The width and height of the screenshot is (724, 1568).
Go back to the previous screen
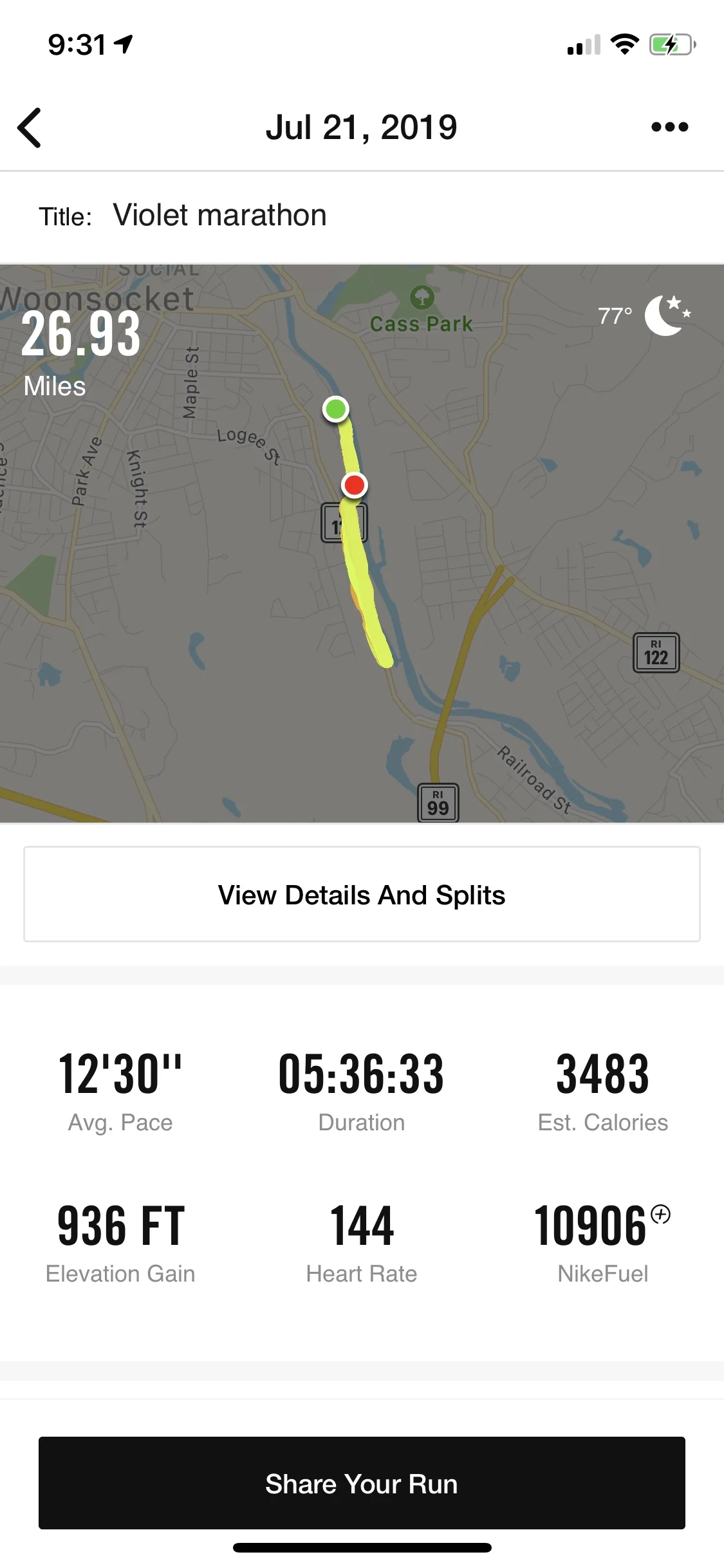coord(30,127)
